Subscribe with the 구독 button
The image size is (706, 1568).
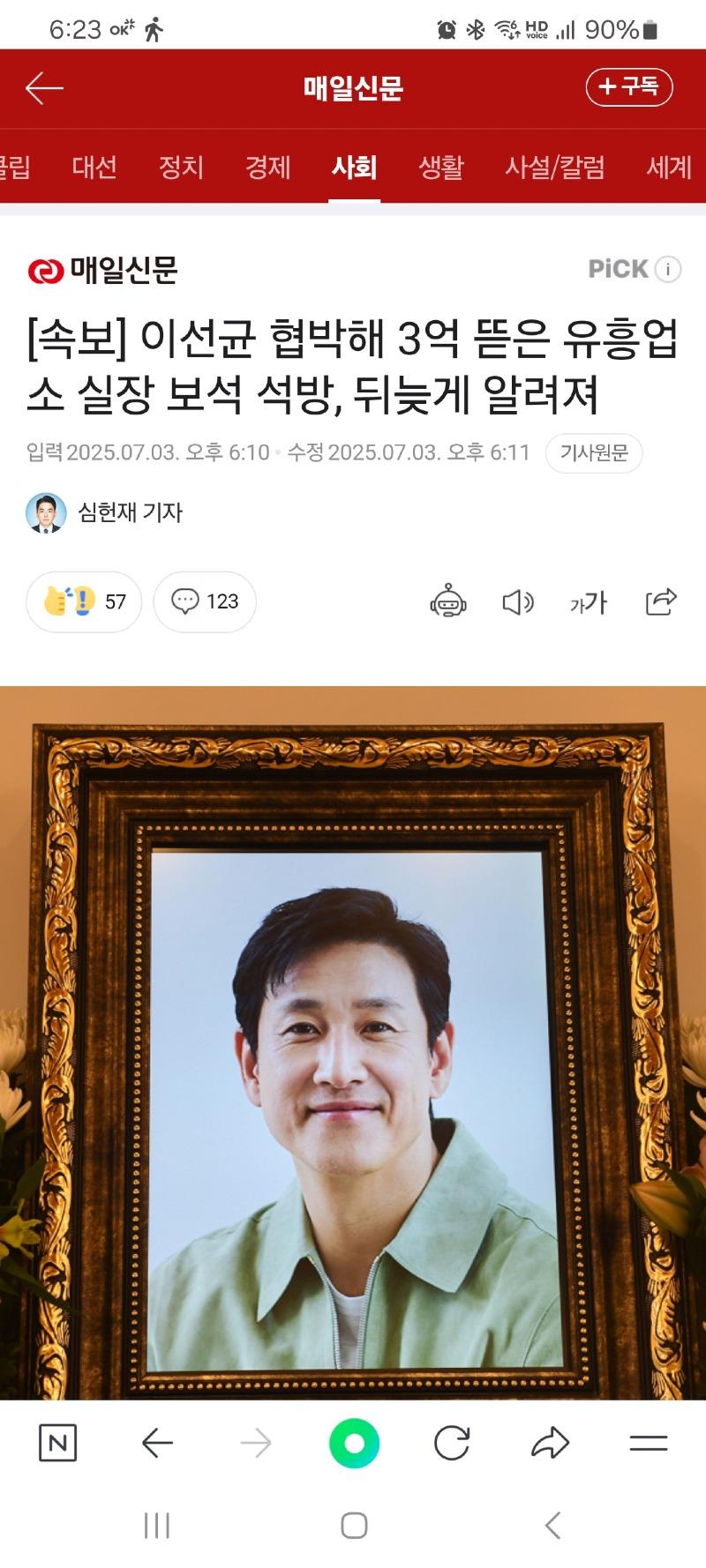click(x=628, y=86)
